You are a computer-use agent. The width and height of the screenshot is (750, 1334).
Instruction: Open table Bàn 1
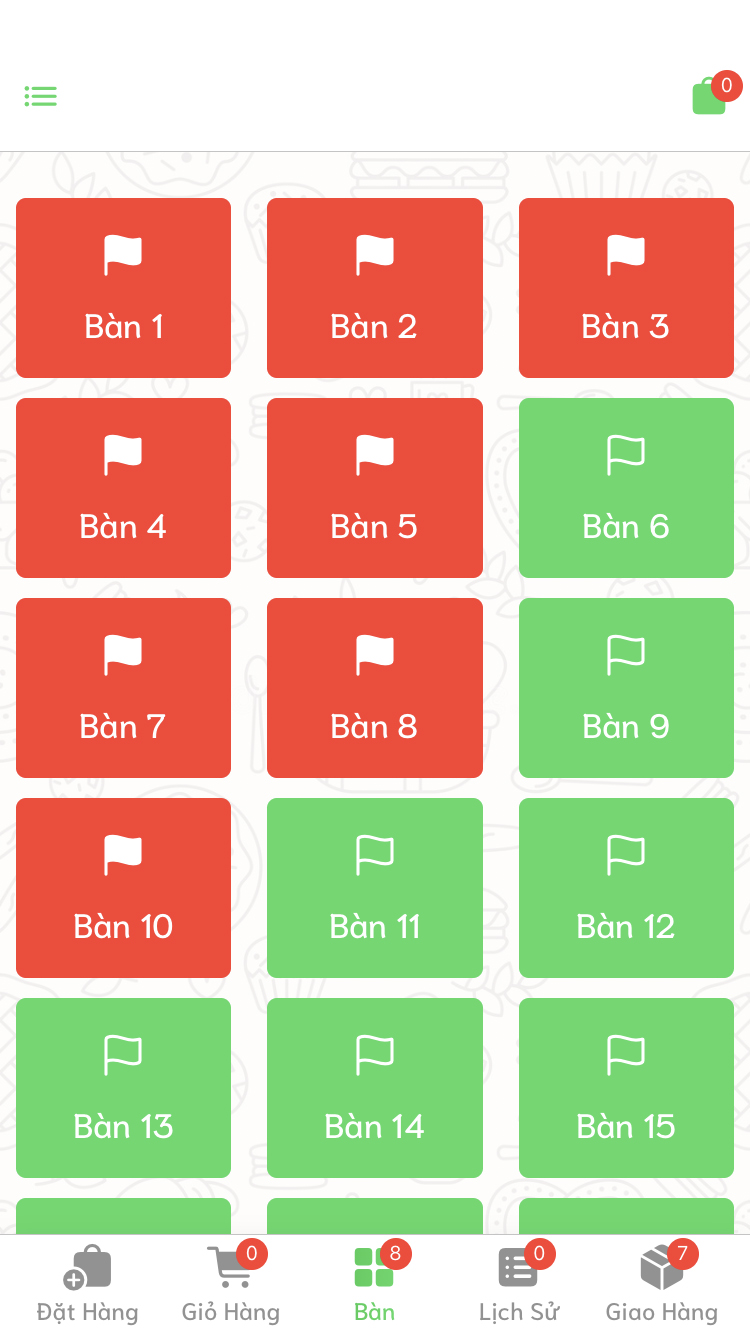[x=124, y=288]
